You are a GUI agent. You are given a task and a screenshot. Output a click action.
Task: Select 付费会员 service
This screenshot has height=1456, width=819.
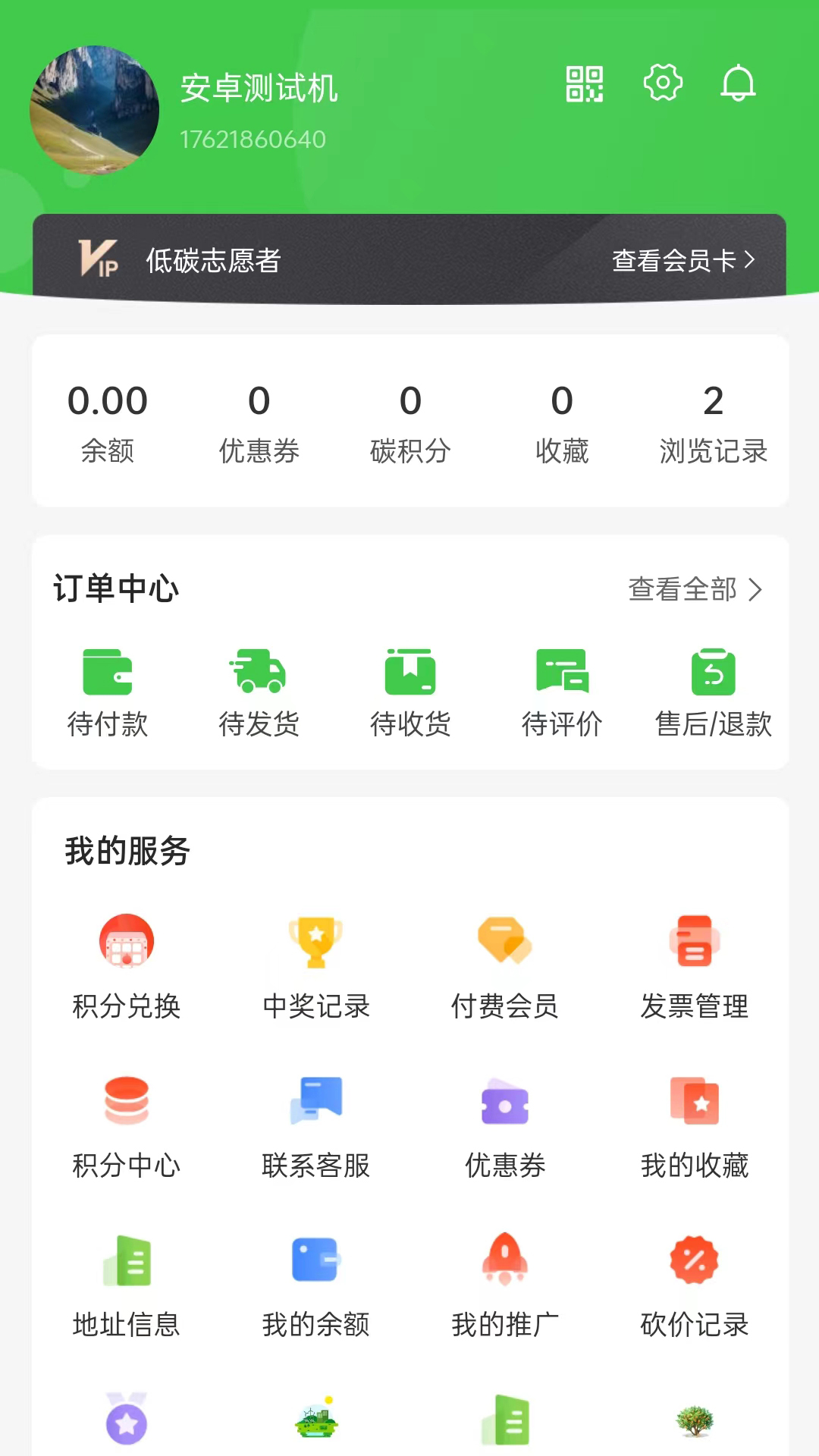(505, 966)
